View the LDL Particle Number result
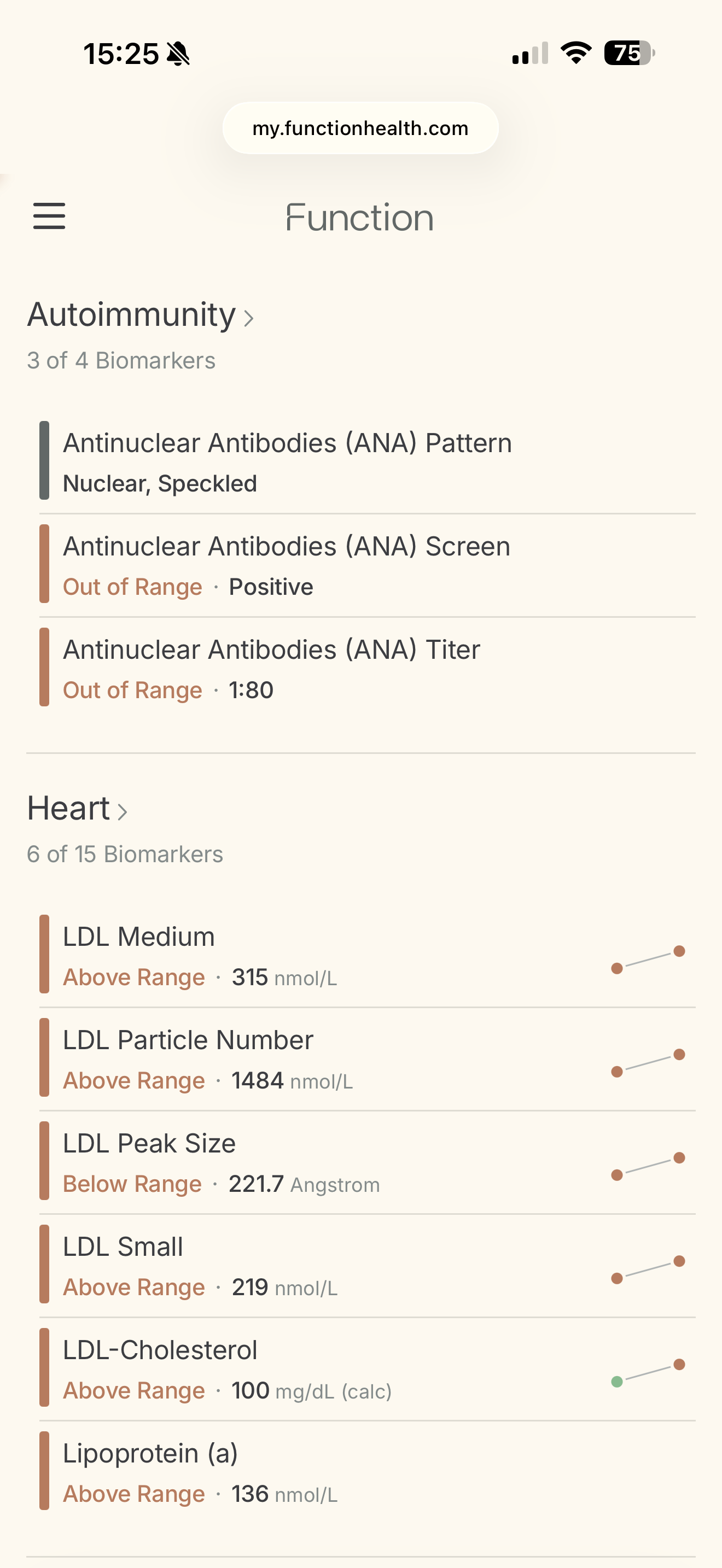 365,1058
